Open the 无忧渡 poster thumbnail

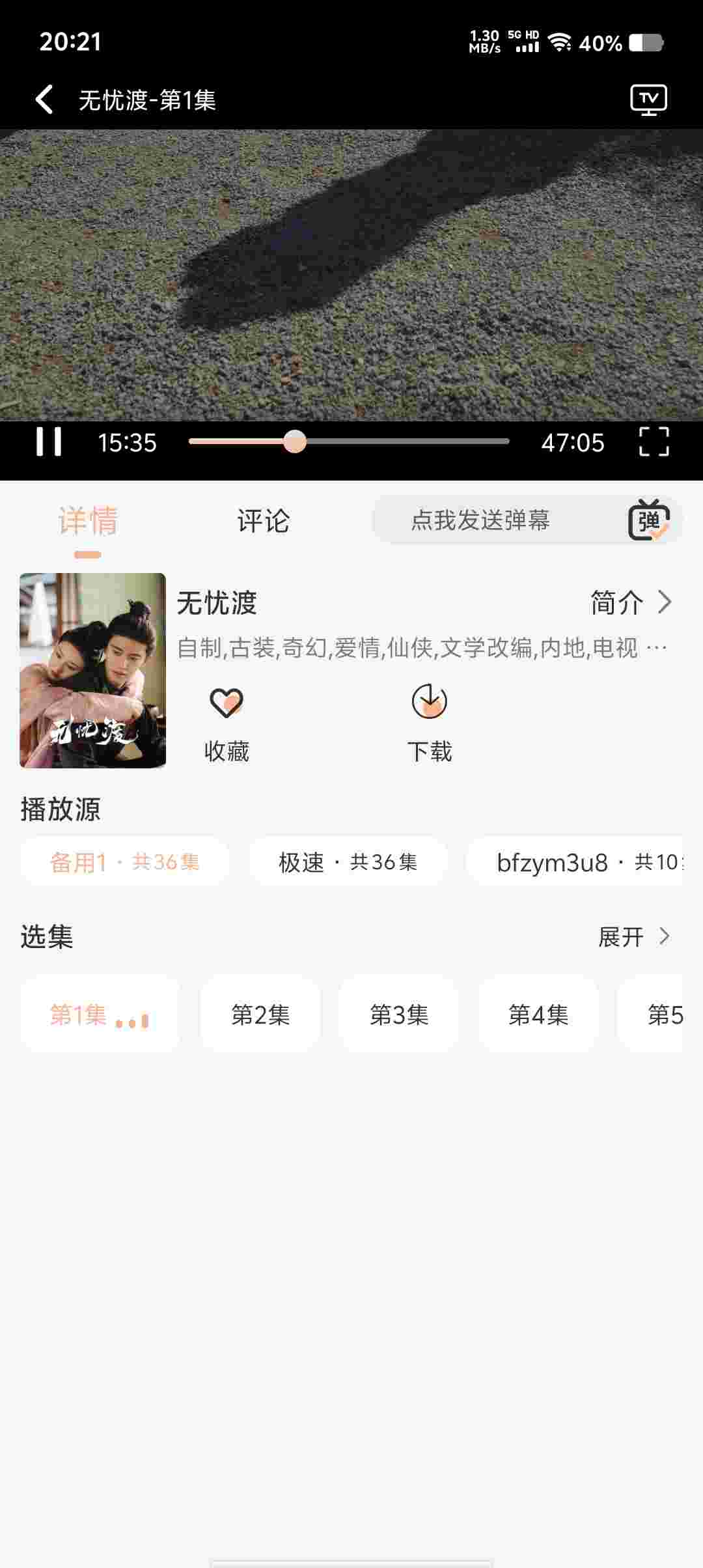tap(93, 671)
